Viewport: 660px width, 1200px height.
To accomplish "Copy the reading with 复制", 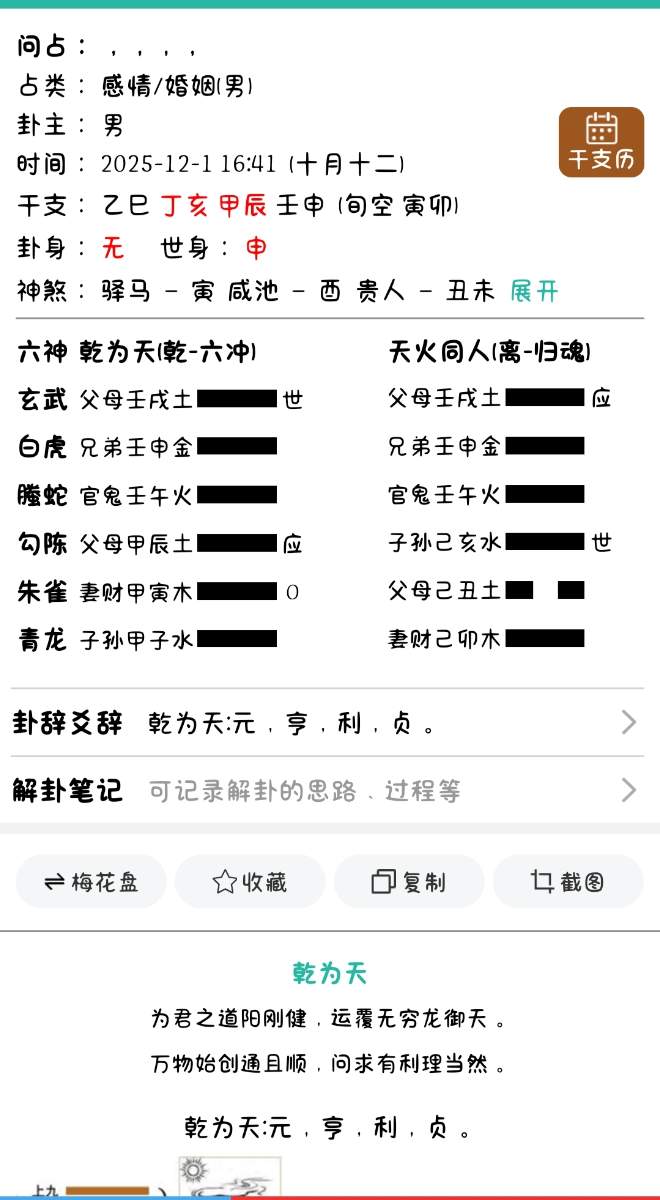I will pyautogui.click(x=409, y=882).
